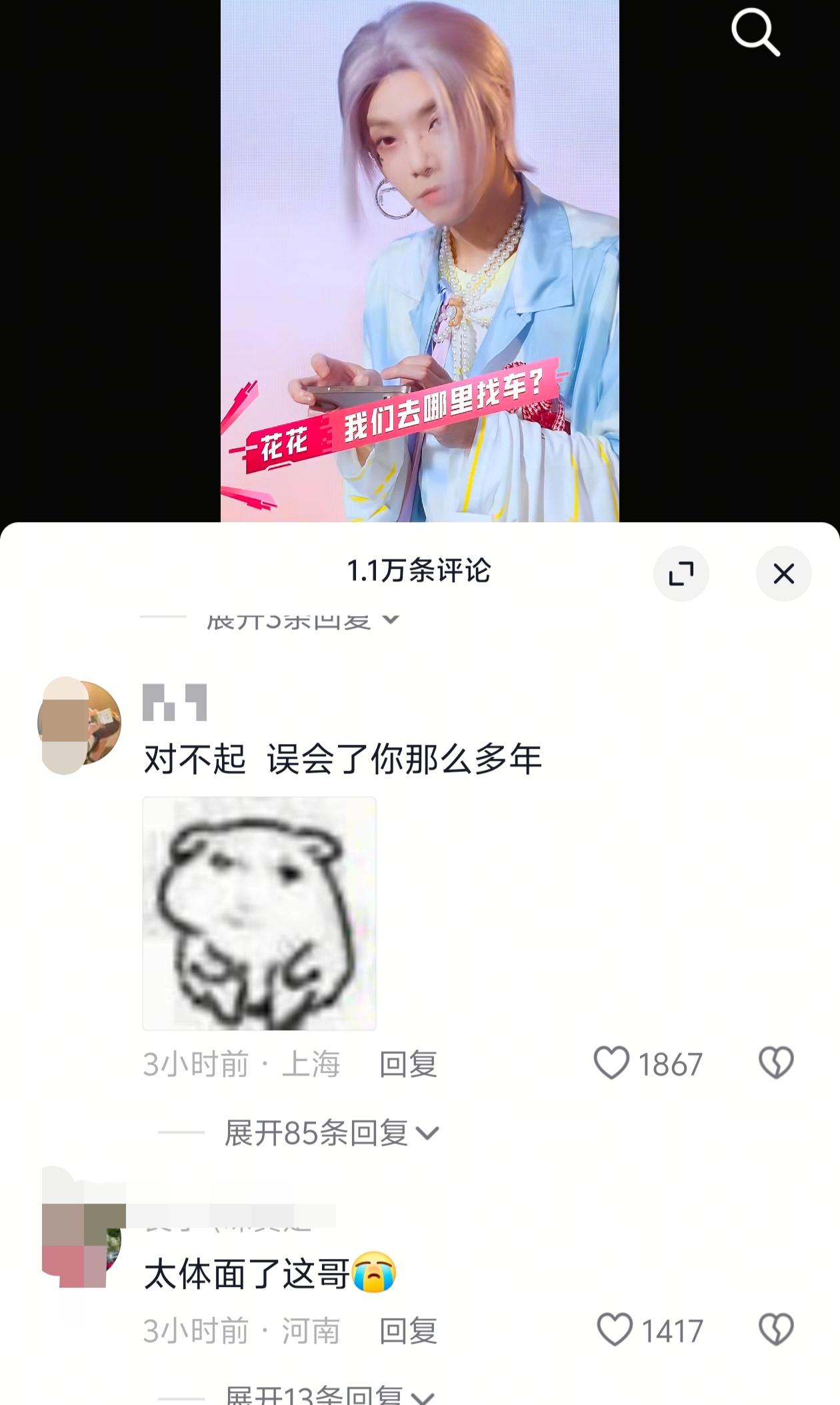Like the comment "太体面了这哥"
The width and height of the screenshot is (840, 1405).
pyautogui.click(x=614, y=1330)
